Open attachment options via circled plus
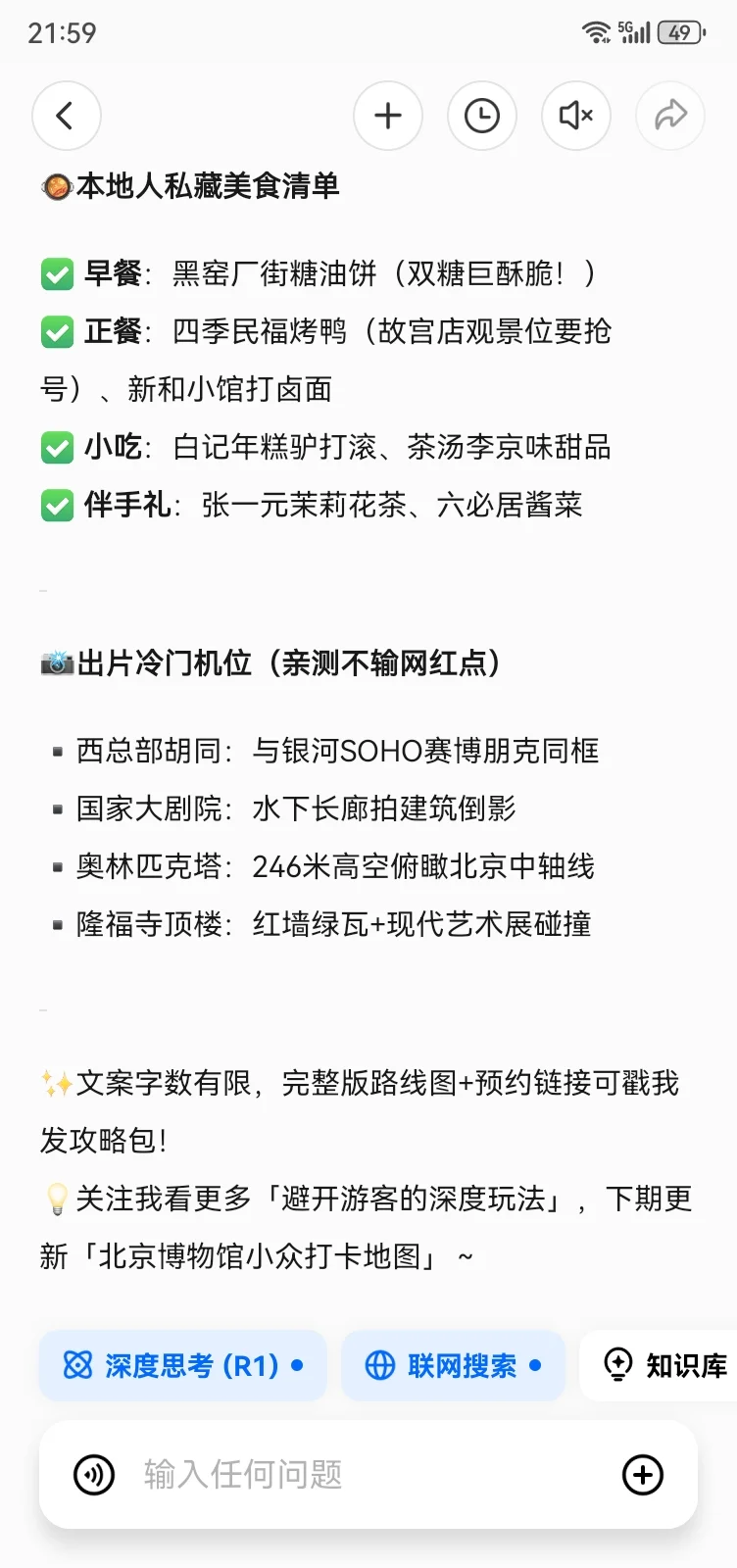The width and height of the screenshot is (737, 1568). coord(643,1475)
